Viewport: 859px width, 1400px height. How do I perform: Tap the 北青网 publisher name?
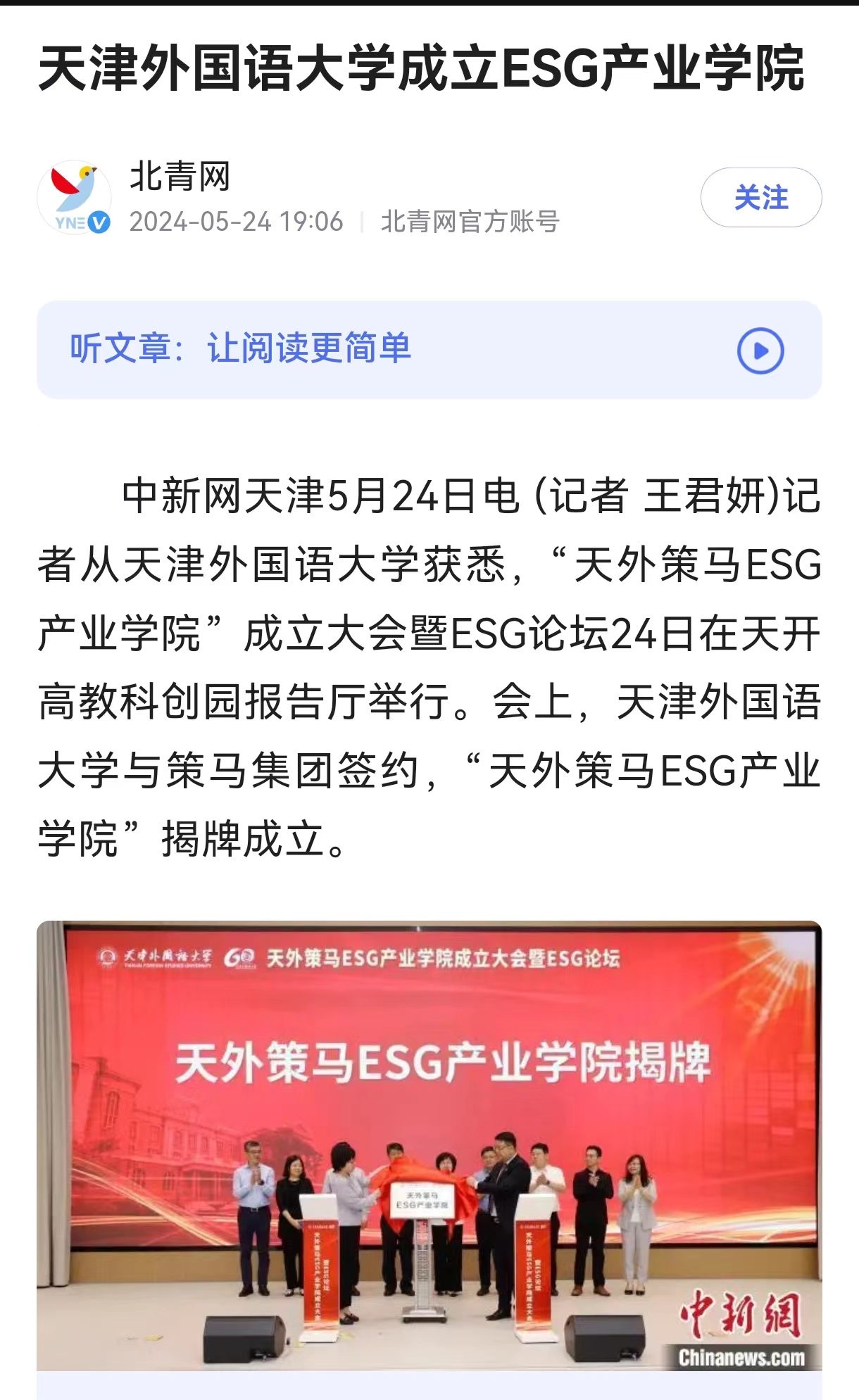click(x=180, y=176)
